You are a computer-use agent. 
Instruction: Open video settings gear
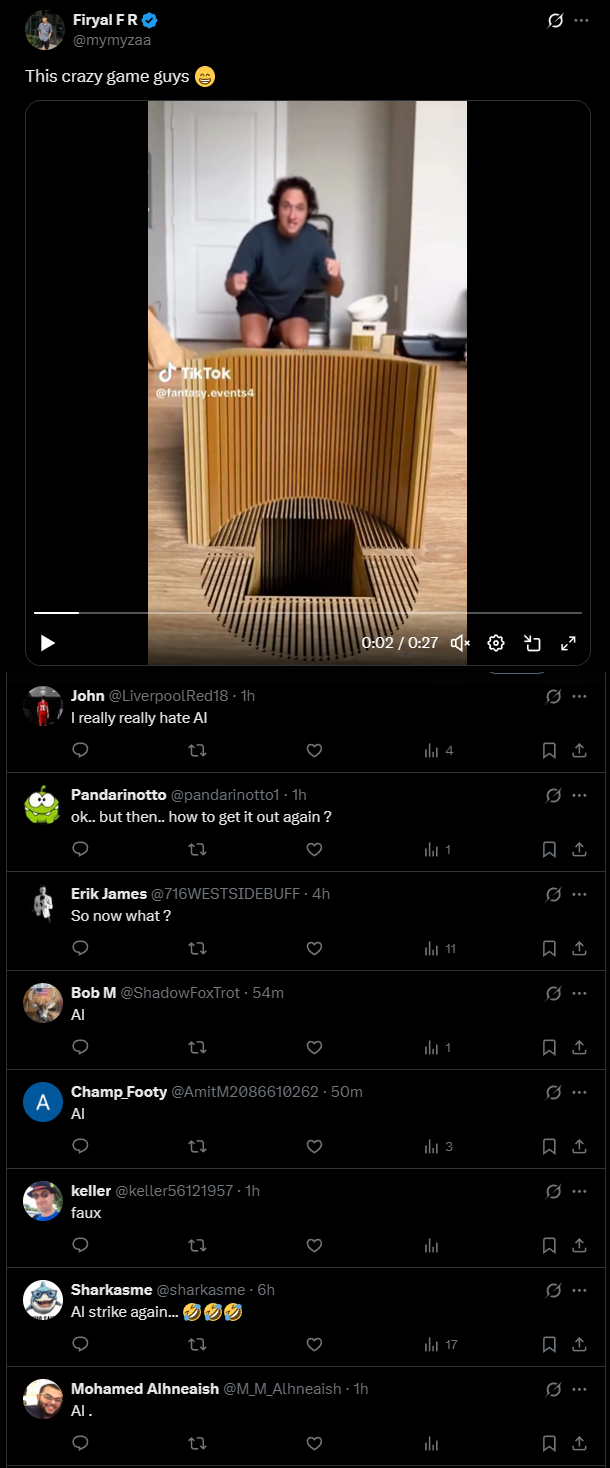(496, 643)
